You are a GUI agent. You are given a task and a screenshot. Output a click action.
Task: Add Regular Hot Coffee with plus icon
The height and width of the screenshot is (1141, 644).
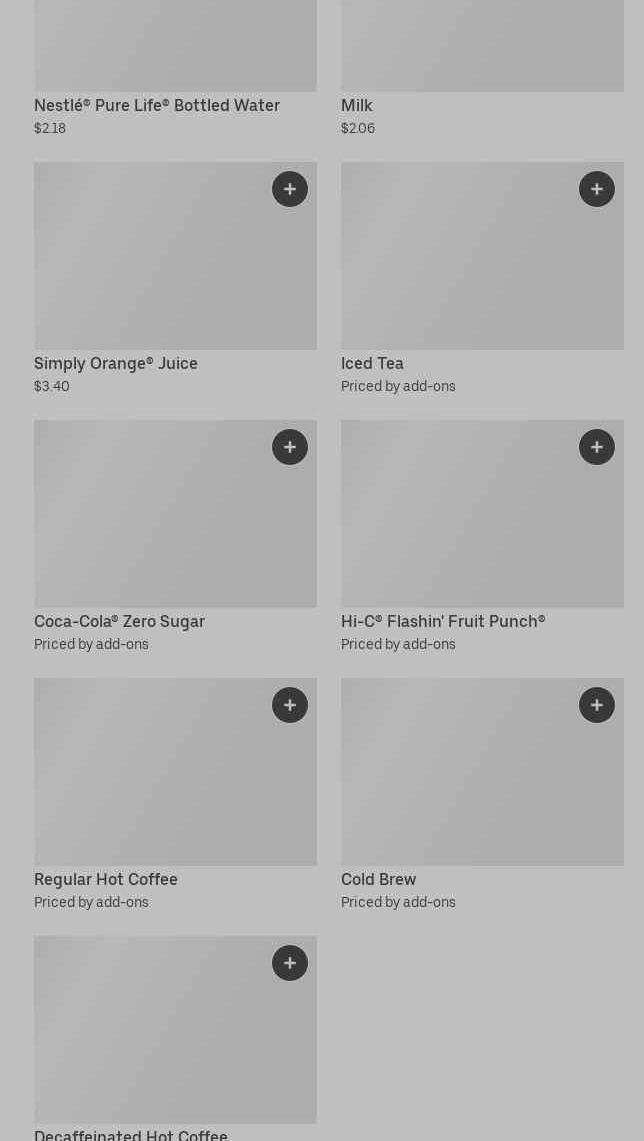click(290, 705)
